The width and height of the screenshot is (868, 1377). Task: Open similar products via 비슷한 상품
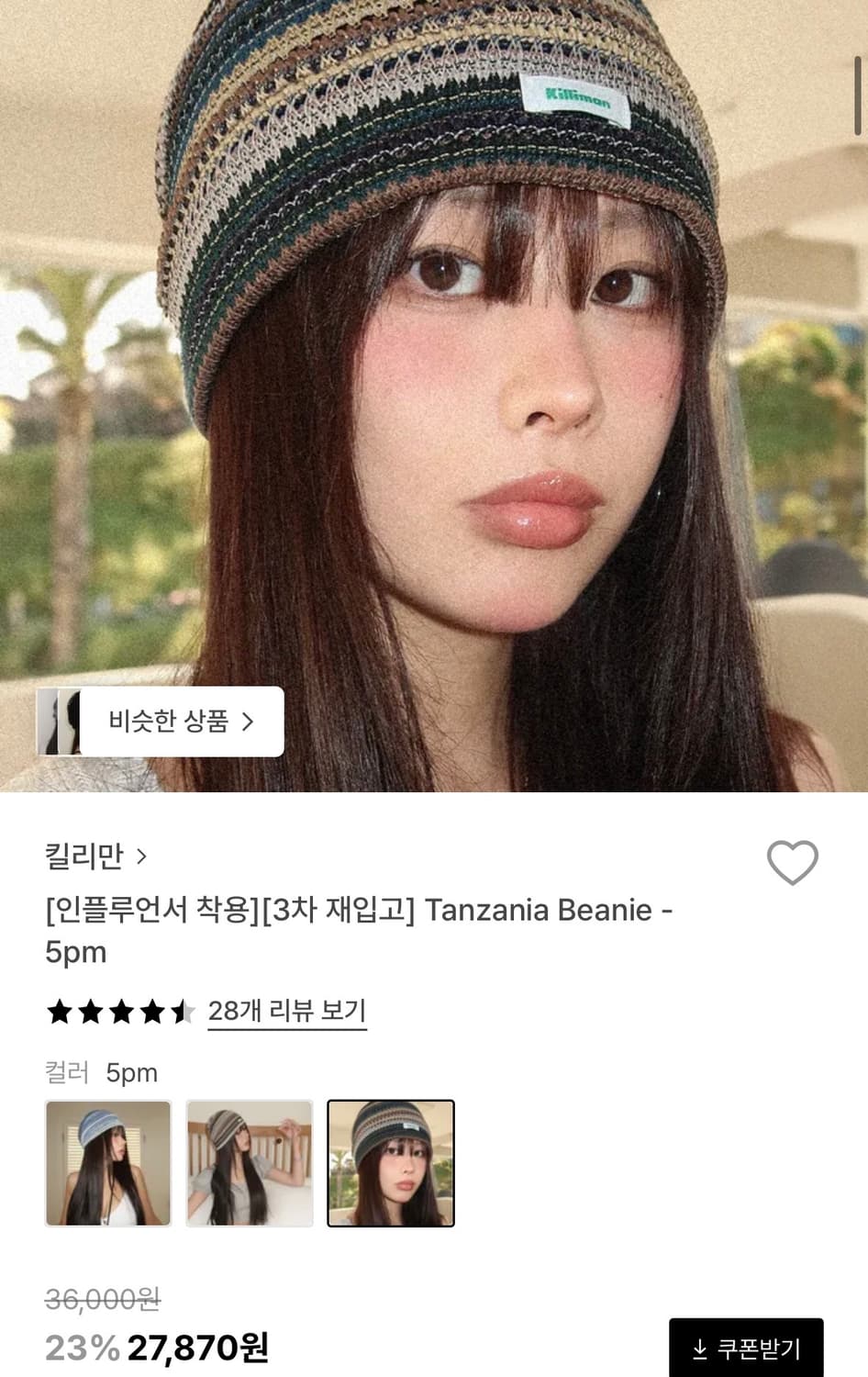point(161,722)
